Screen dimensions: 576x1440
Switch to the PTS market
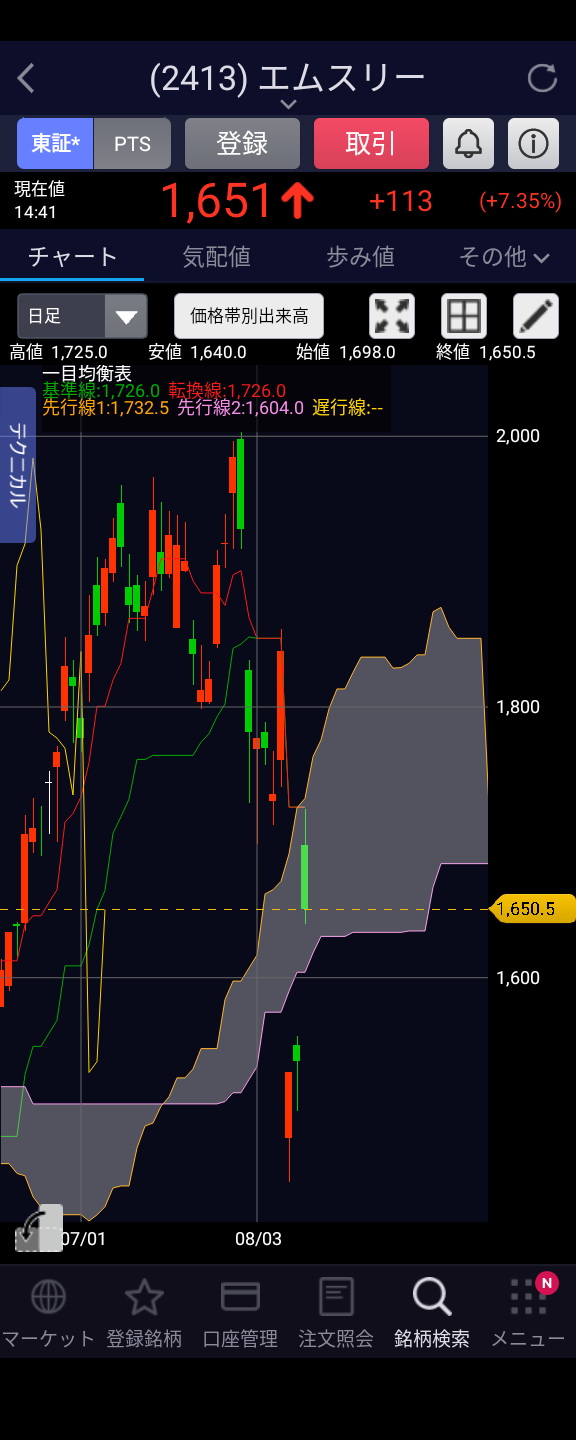[132, 143]
